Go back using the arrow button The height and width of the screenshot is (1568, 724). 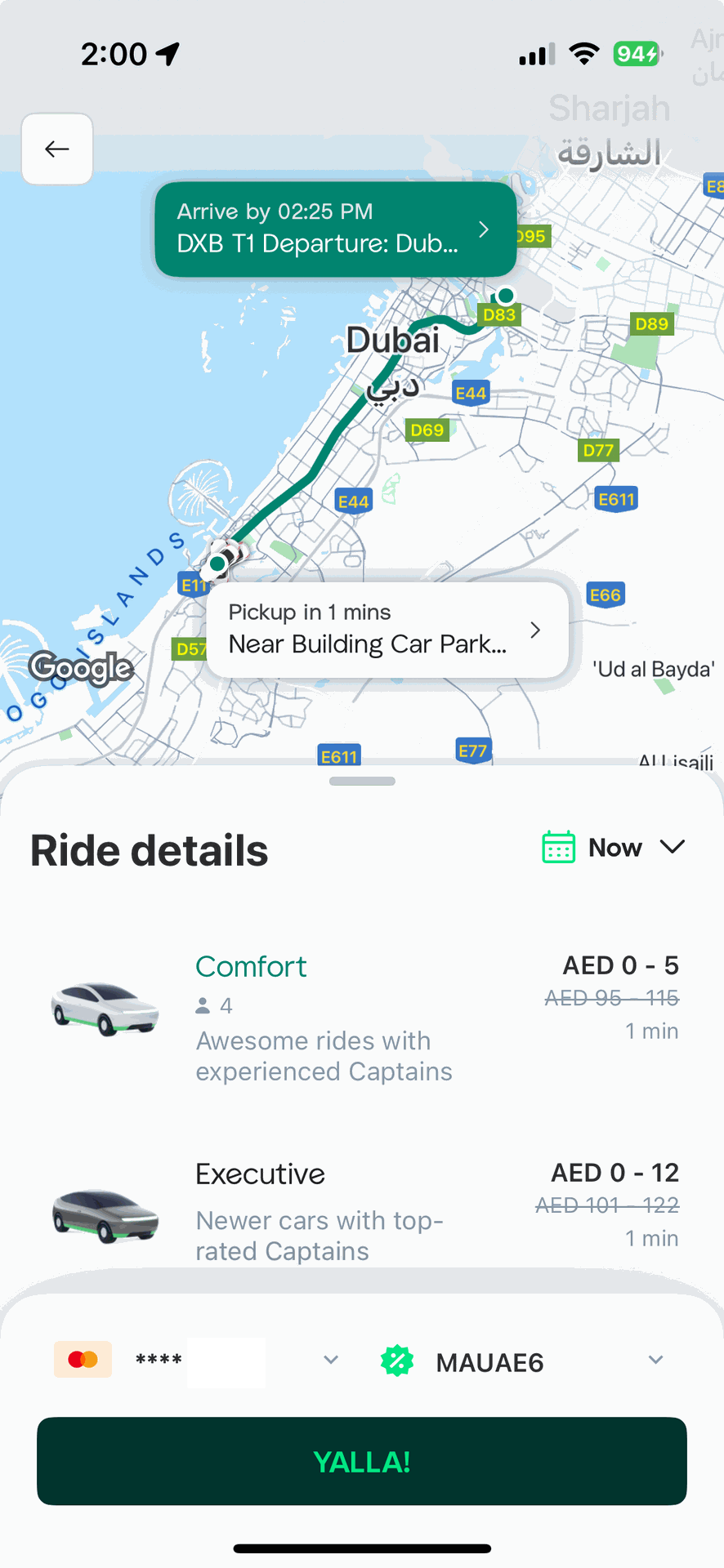pyautogui.click(x=56, y=149)
